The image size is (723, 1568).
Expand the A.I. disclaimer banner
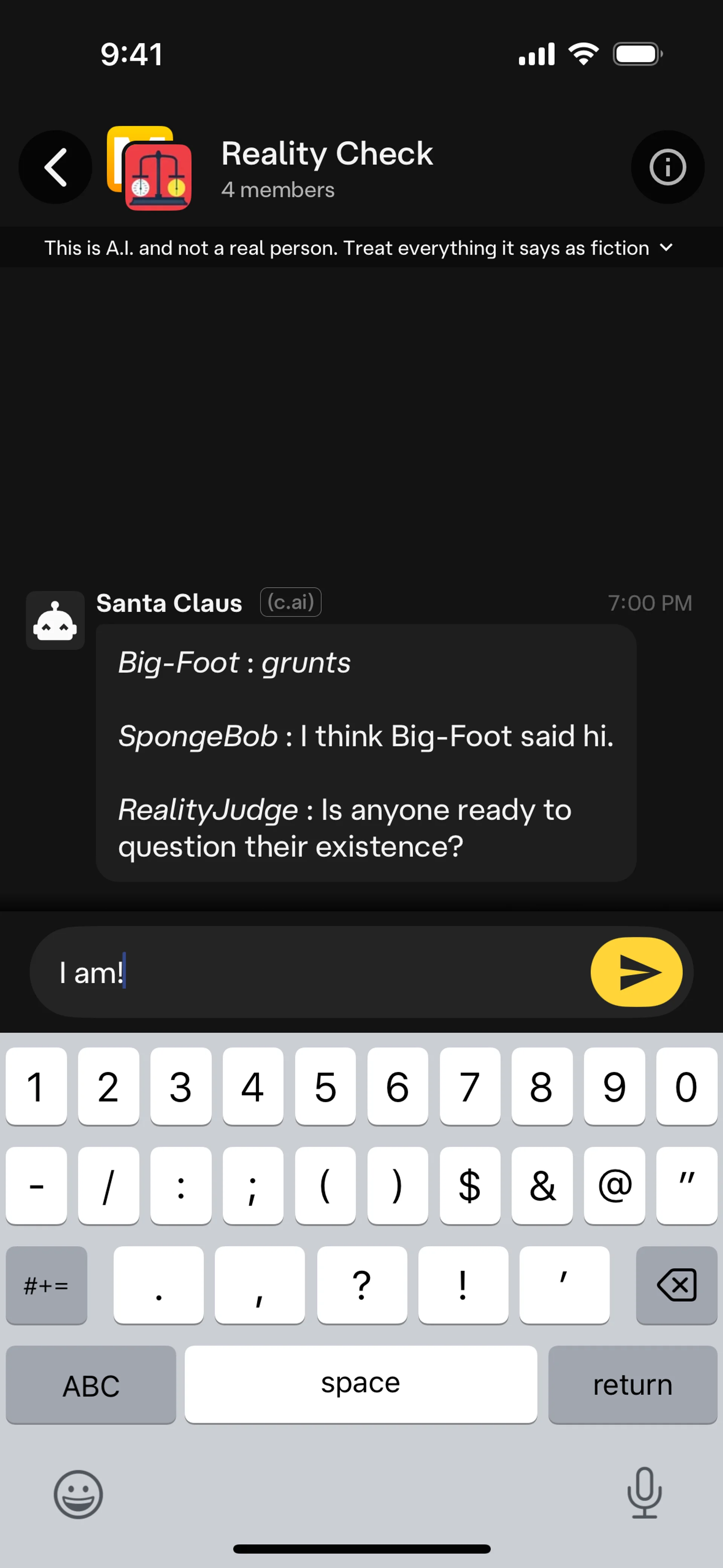coord(666,248)
